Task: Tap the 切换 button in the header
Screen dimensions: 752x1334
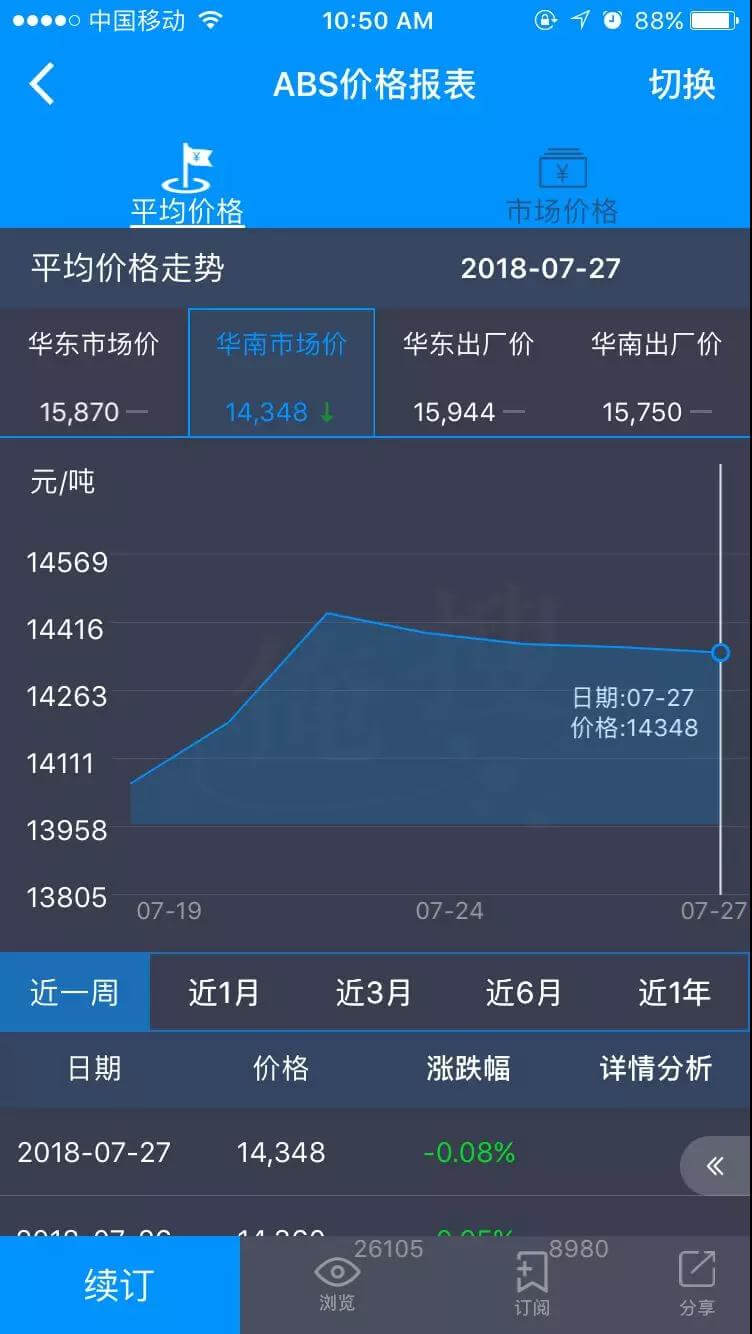Action: point(682,85)
